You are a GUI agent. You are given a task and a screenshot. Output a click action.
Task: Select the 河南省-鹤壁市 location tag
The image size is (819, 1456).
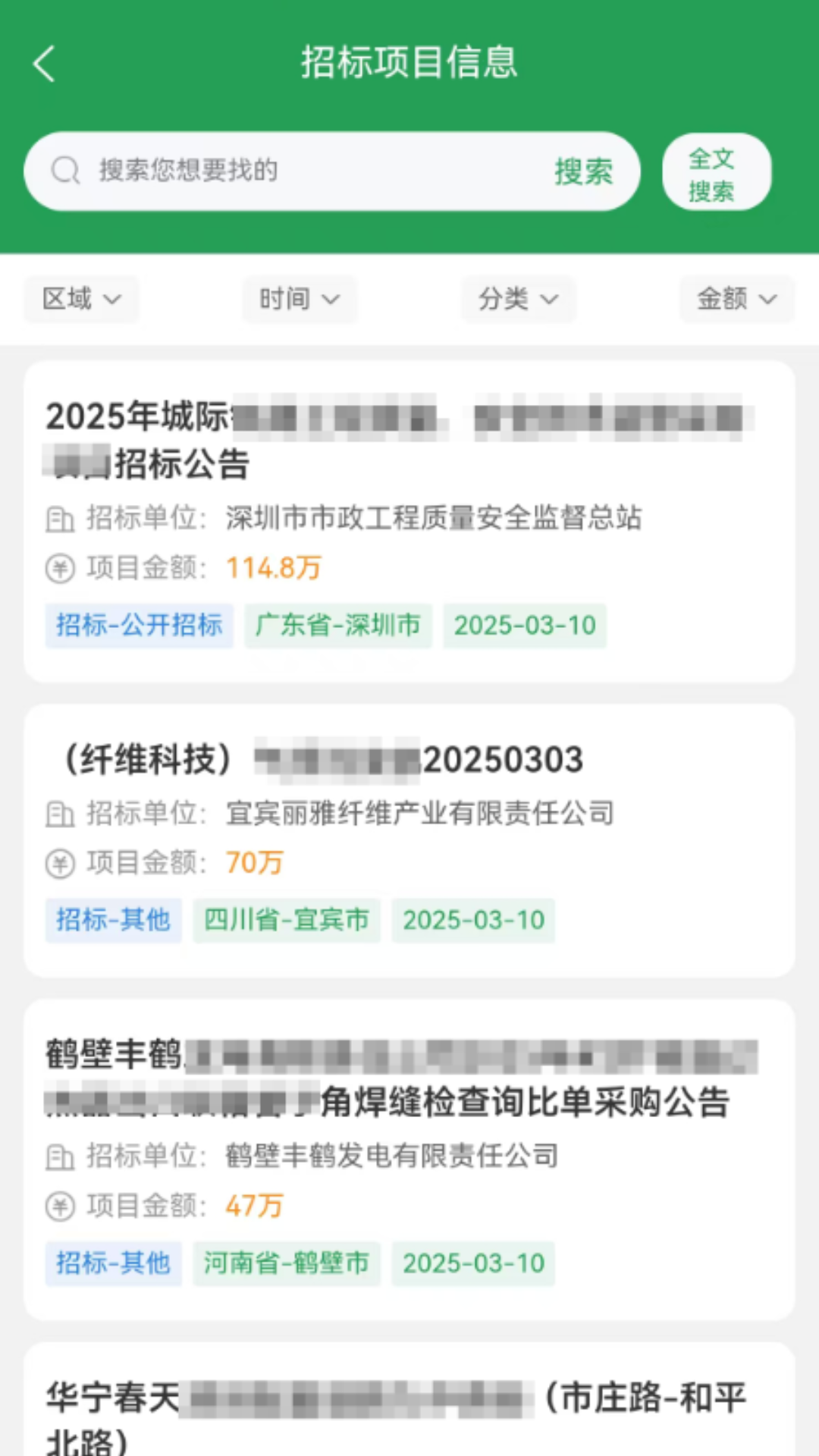coord(286,1263)
